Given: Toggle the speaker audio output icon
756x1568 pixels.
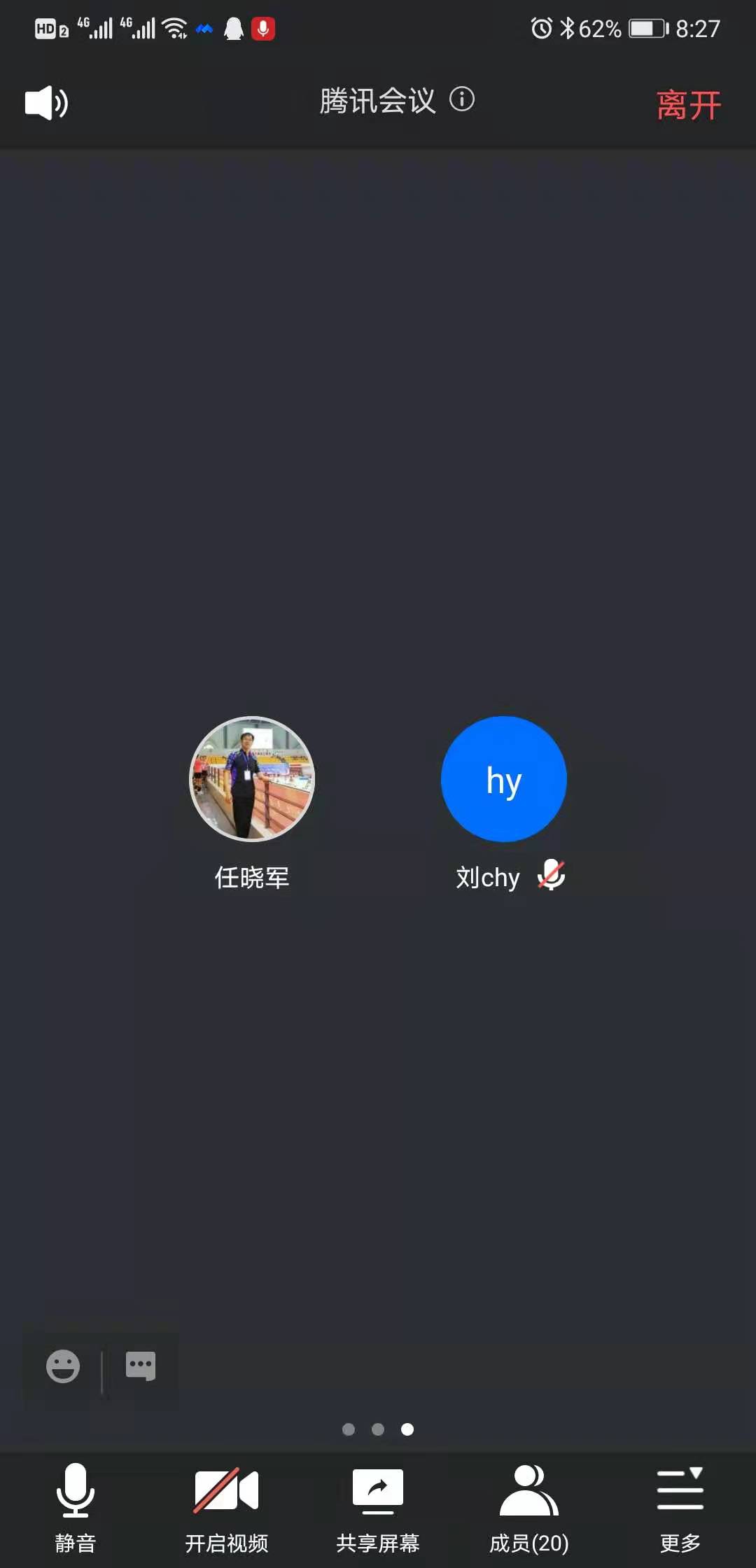Looking at the screenshot, I should pyautogui.click(x=46, y=103).
